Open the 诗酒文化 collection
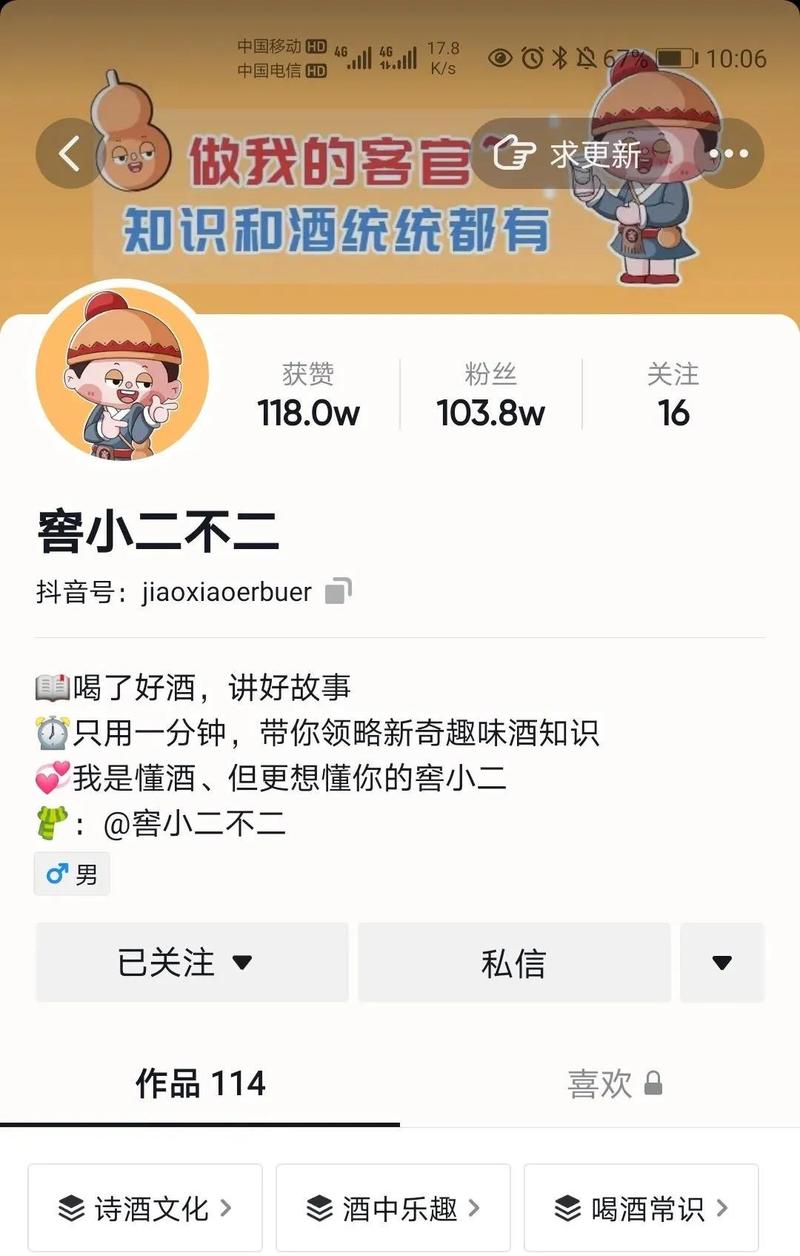The image size is (800, 1256). click(x=145, y=1208)
